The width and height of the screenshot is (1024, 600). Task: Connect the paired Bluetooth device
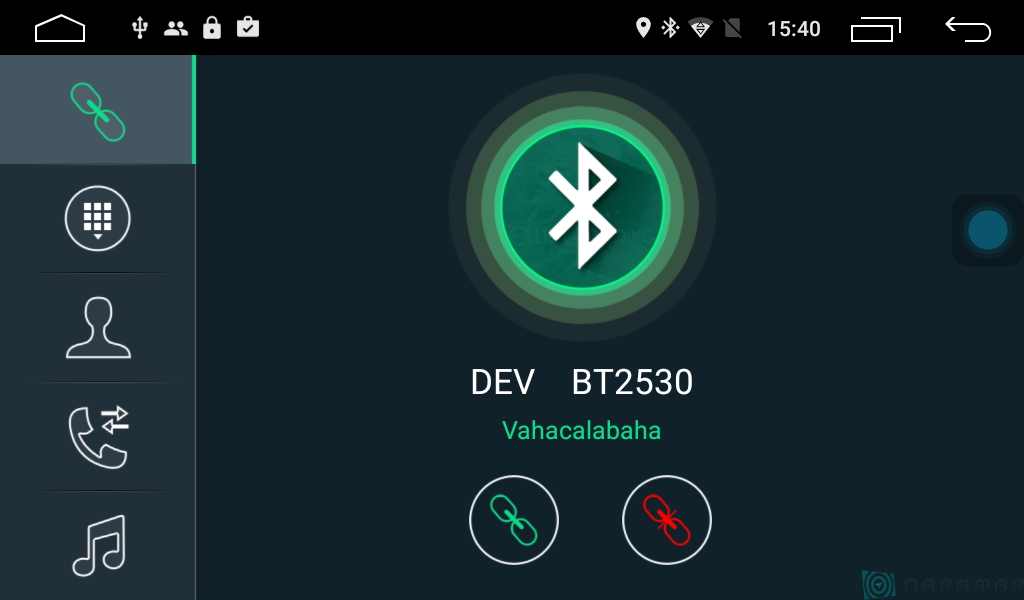(514, 521)
